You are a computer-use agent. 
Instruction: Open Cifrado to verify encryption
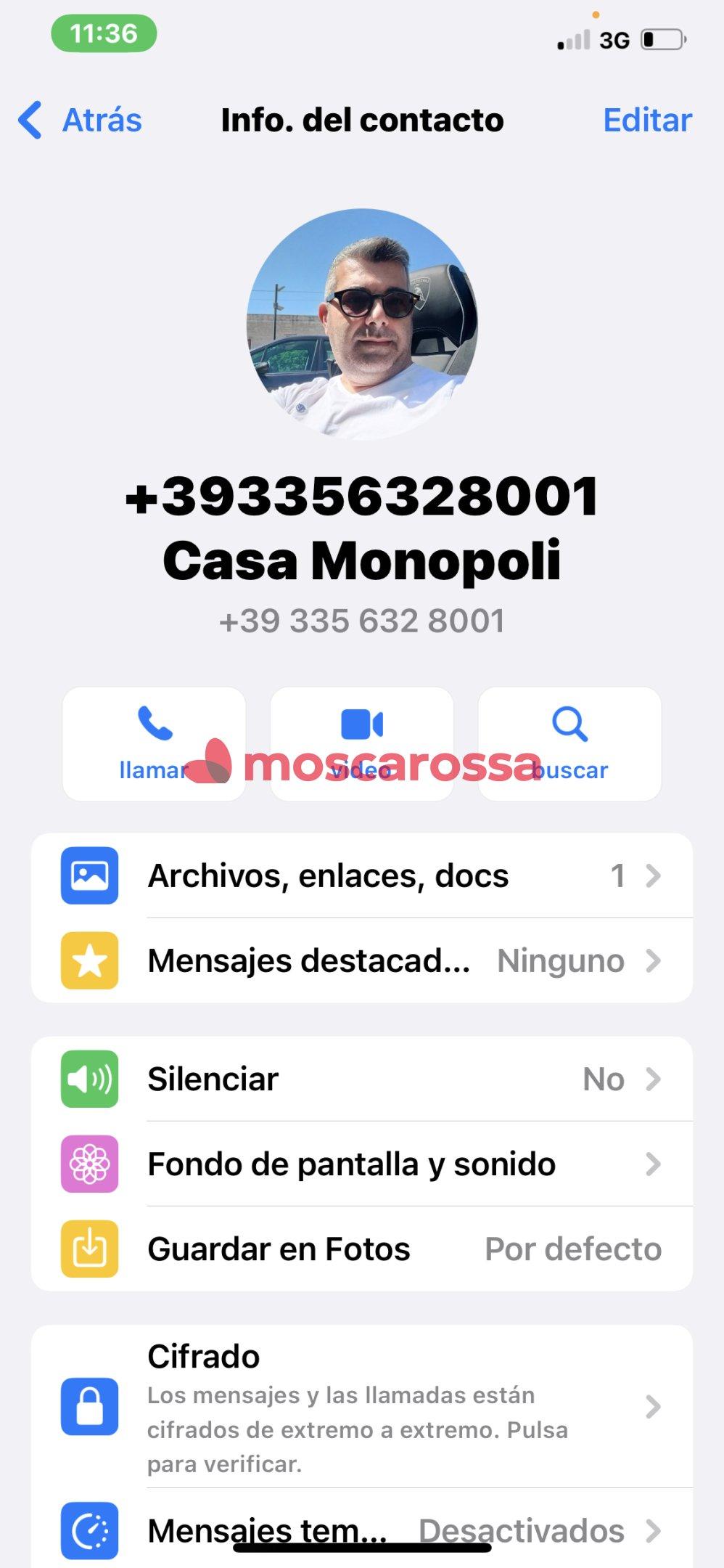361,1407
